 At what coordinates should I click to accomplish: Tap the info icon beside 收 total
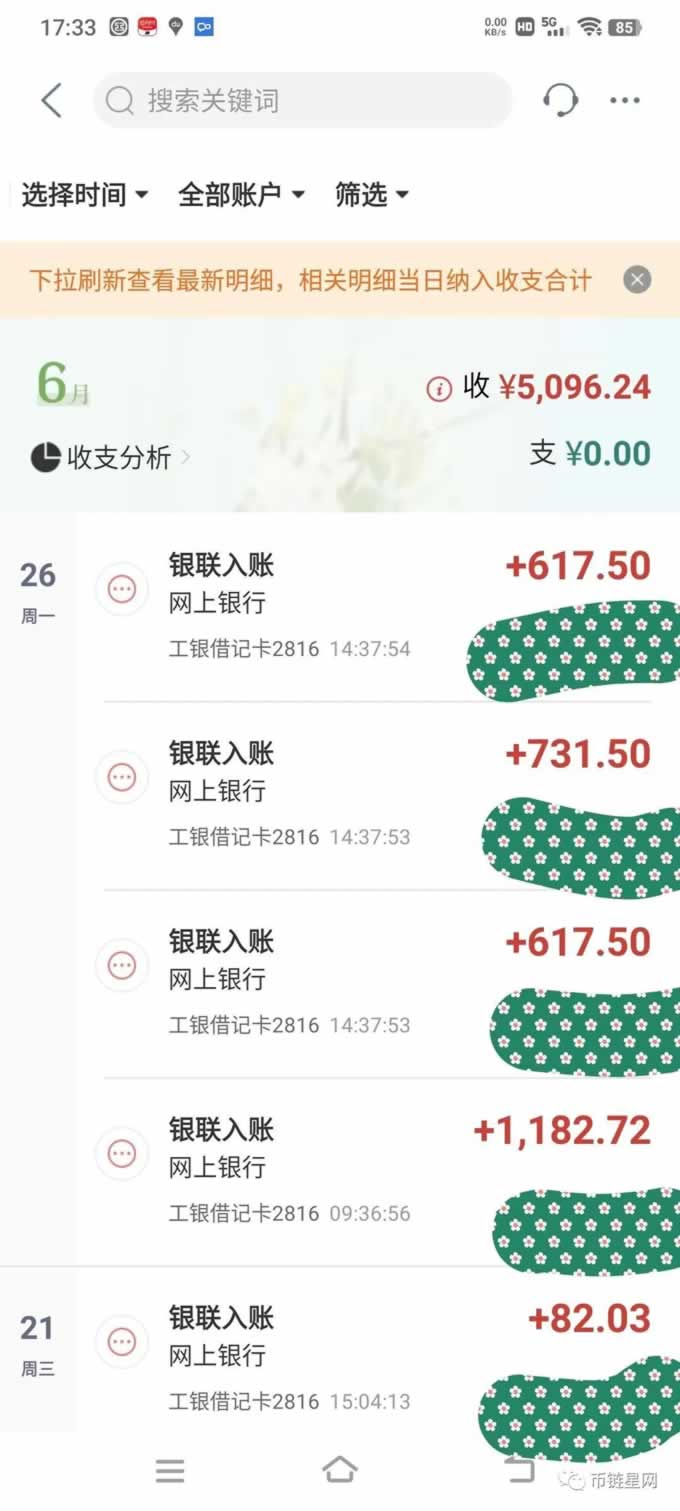(x=439, y=389)
